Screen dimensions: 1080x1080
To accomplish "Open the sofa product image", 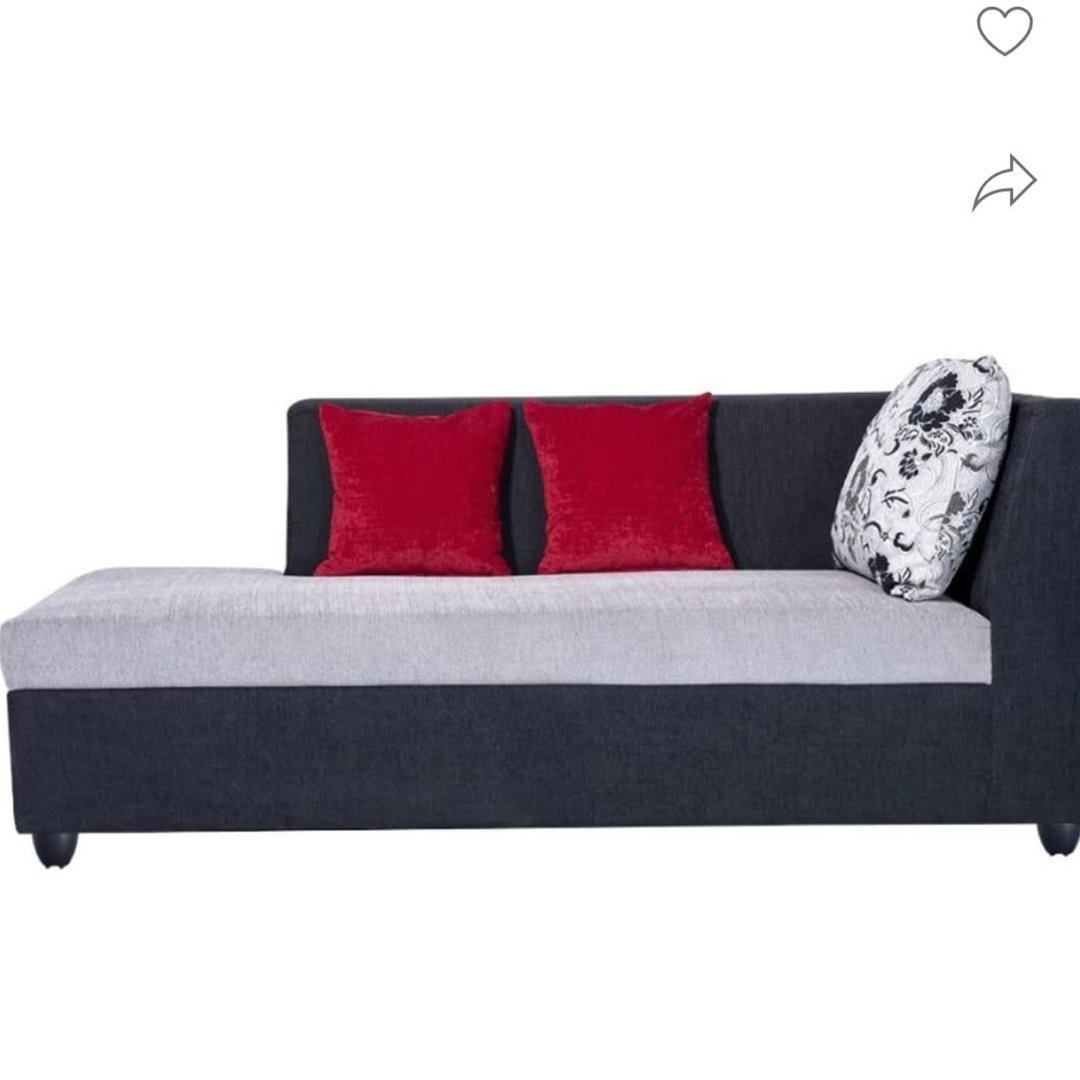I will tap(540, 620).
